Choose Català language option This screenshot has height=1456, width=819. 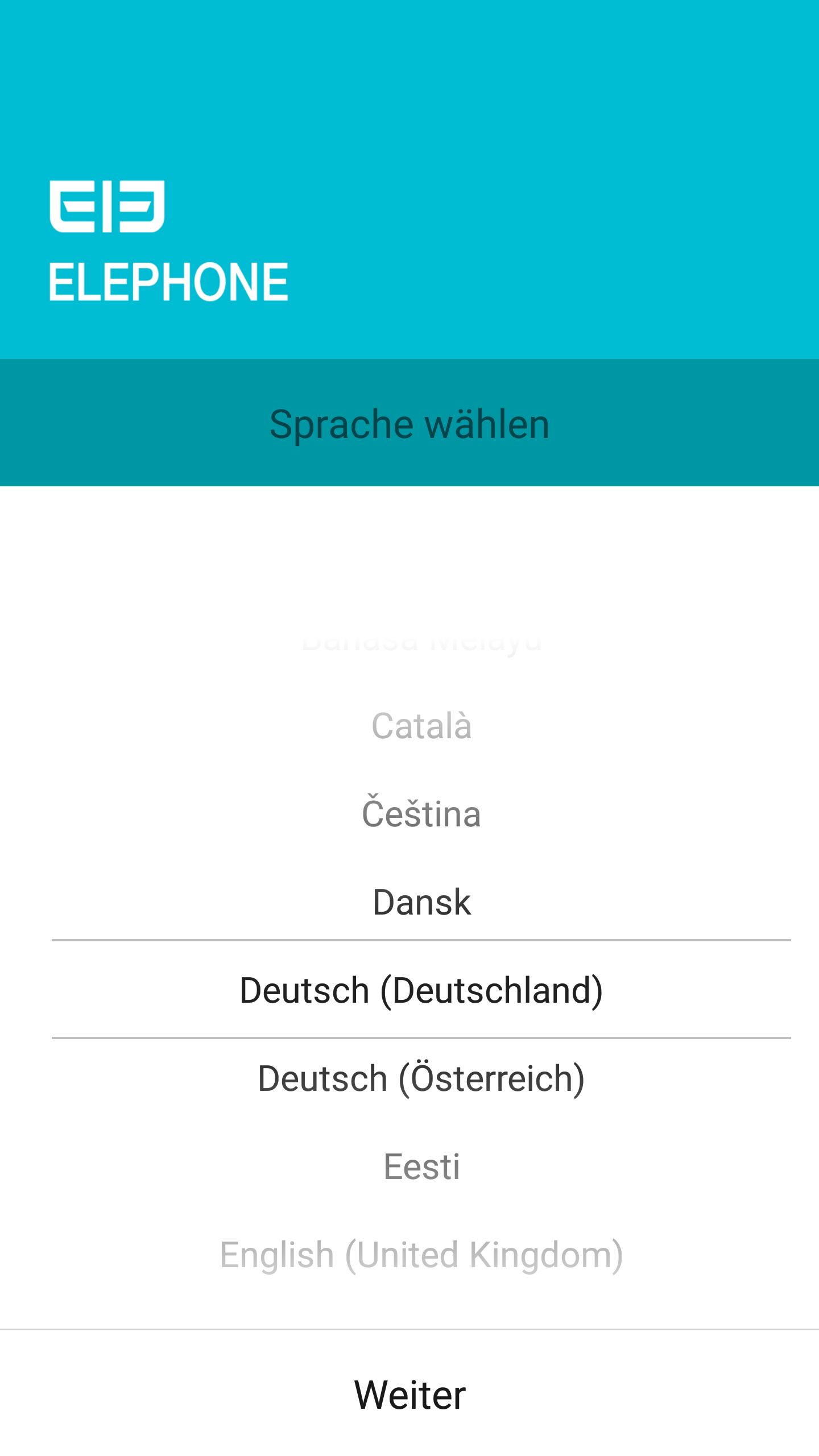(x=421, y=725)
